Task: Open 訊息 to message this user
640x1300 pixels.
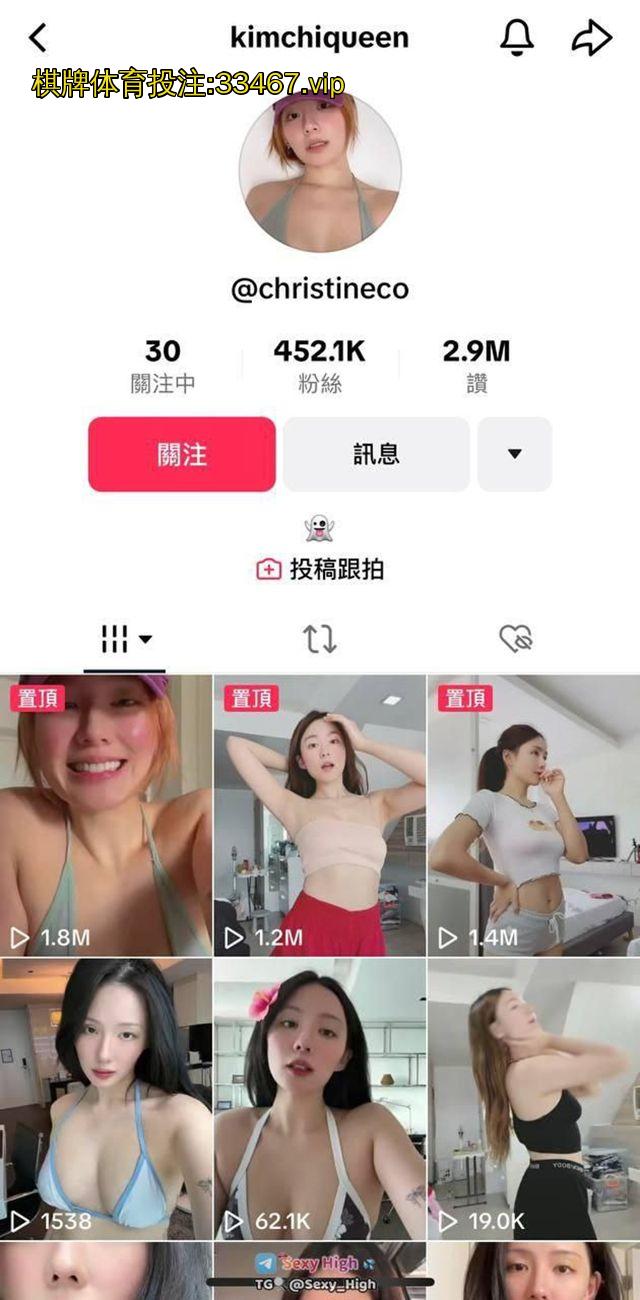Action: [x=376, y=454]
